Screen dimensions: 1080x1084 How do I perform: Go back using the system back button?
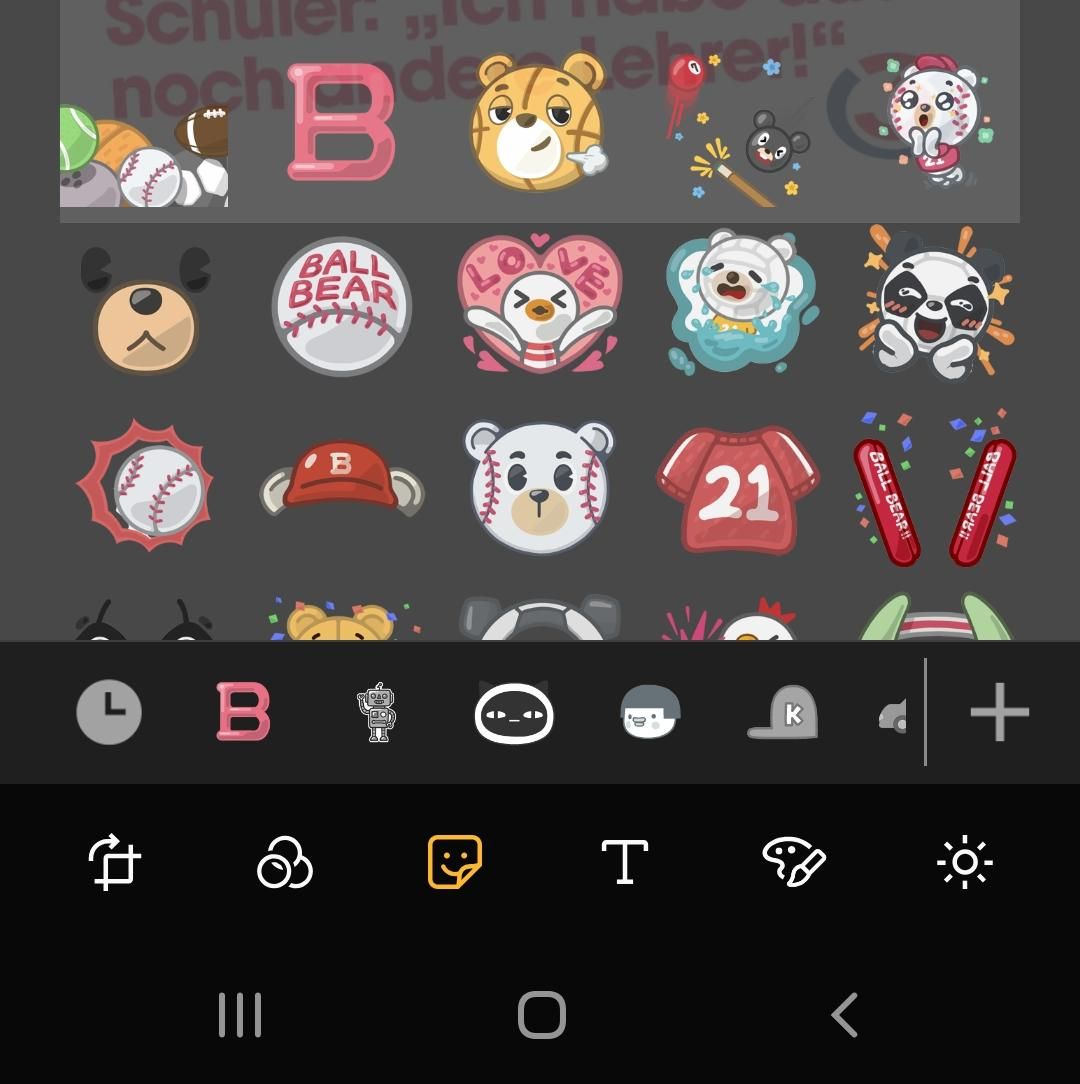point(845,1016)
